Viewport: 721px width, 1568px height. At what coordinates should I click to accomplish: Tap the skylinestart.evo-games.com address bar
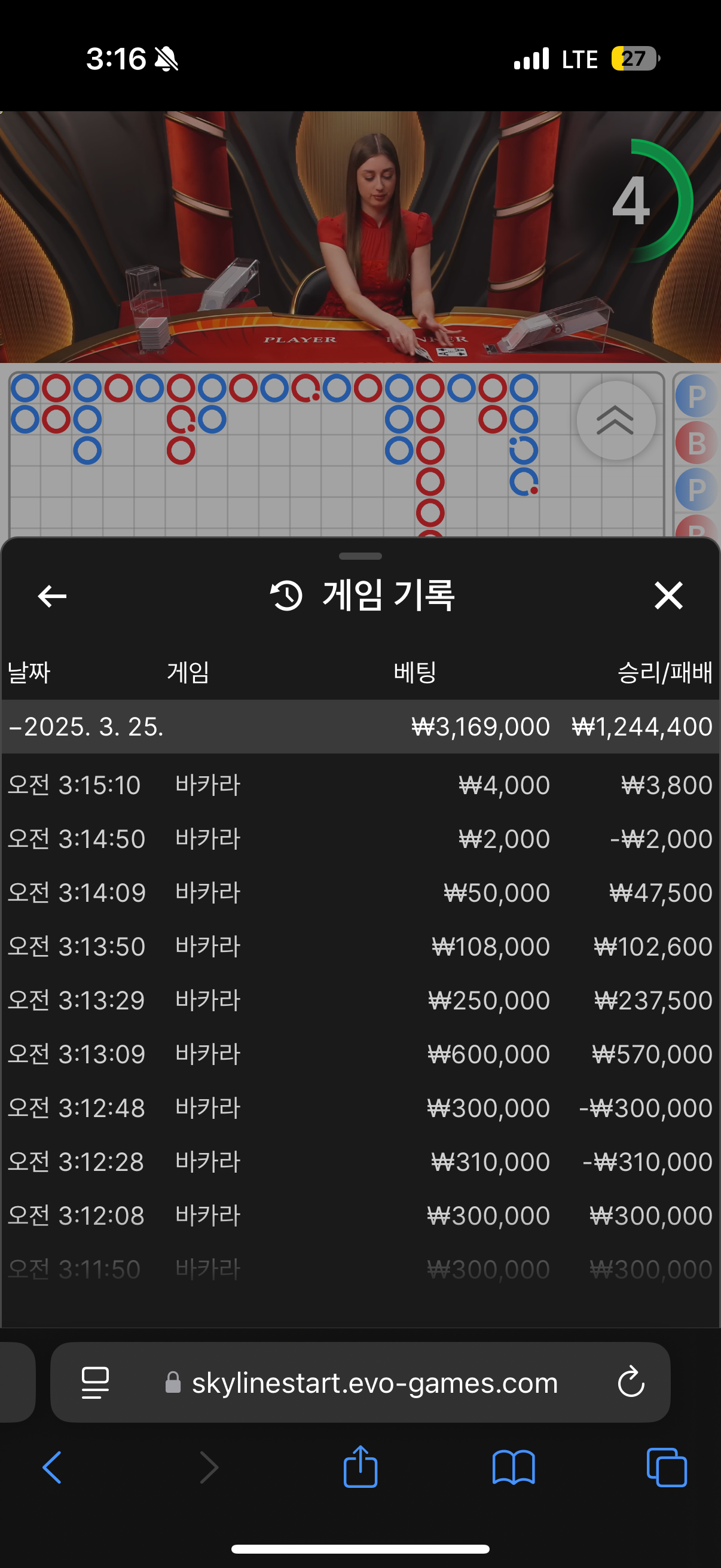coord(374,1383)
